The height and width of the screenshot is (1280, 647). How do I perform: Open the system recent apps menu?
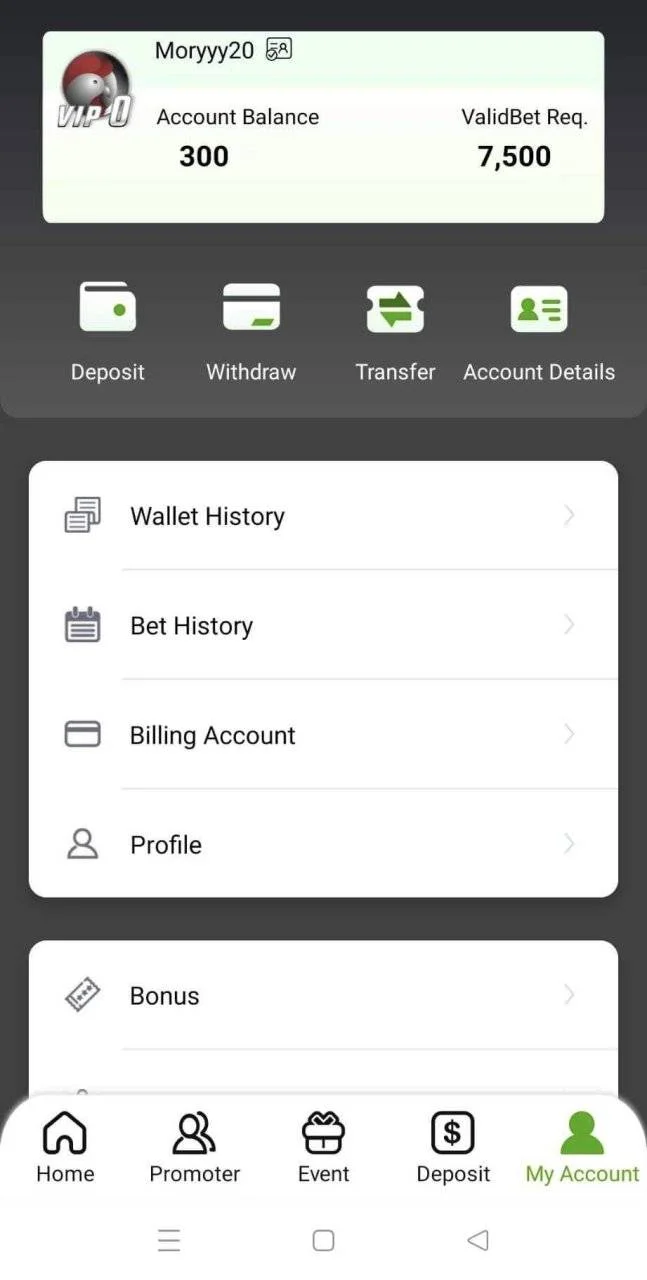[x=169, y=1240]
